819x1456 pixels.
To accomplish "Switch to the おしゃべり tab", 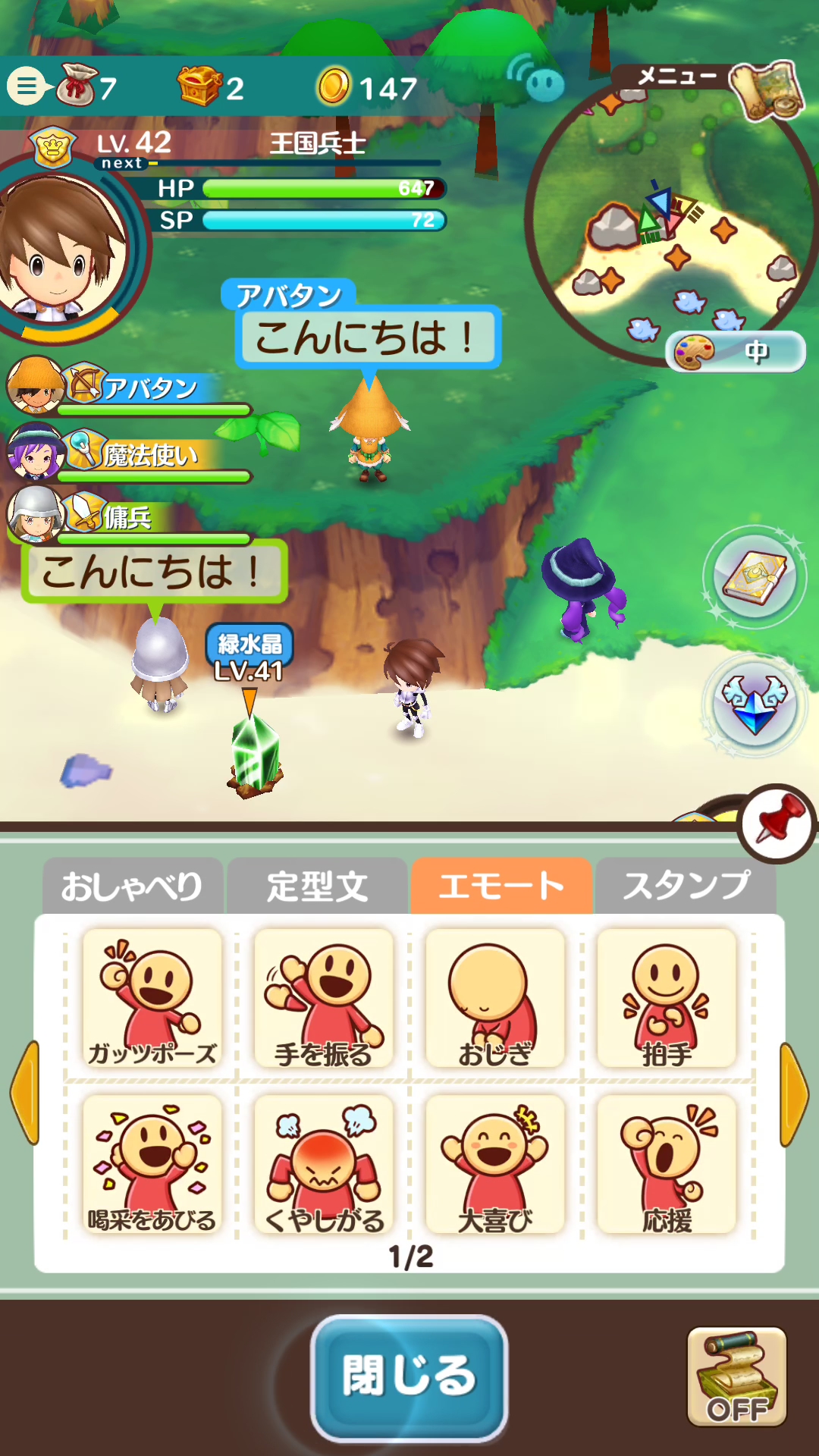I will click(133, 886).
